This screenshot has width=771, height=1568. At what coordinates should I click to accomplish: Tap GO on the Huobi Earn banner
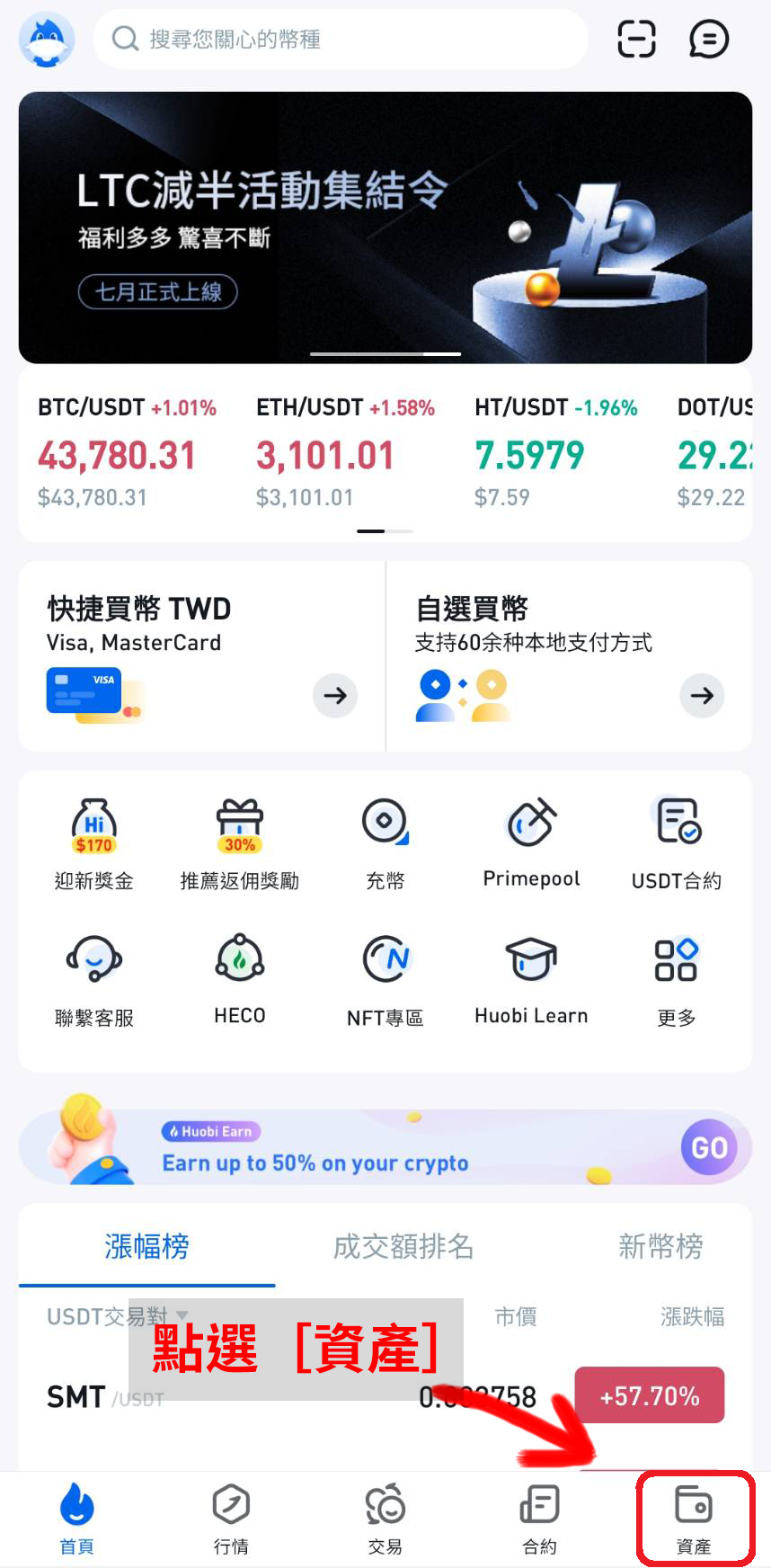point(709,1147)
